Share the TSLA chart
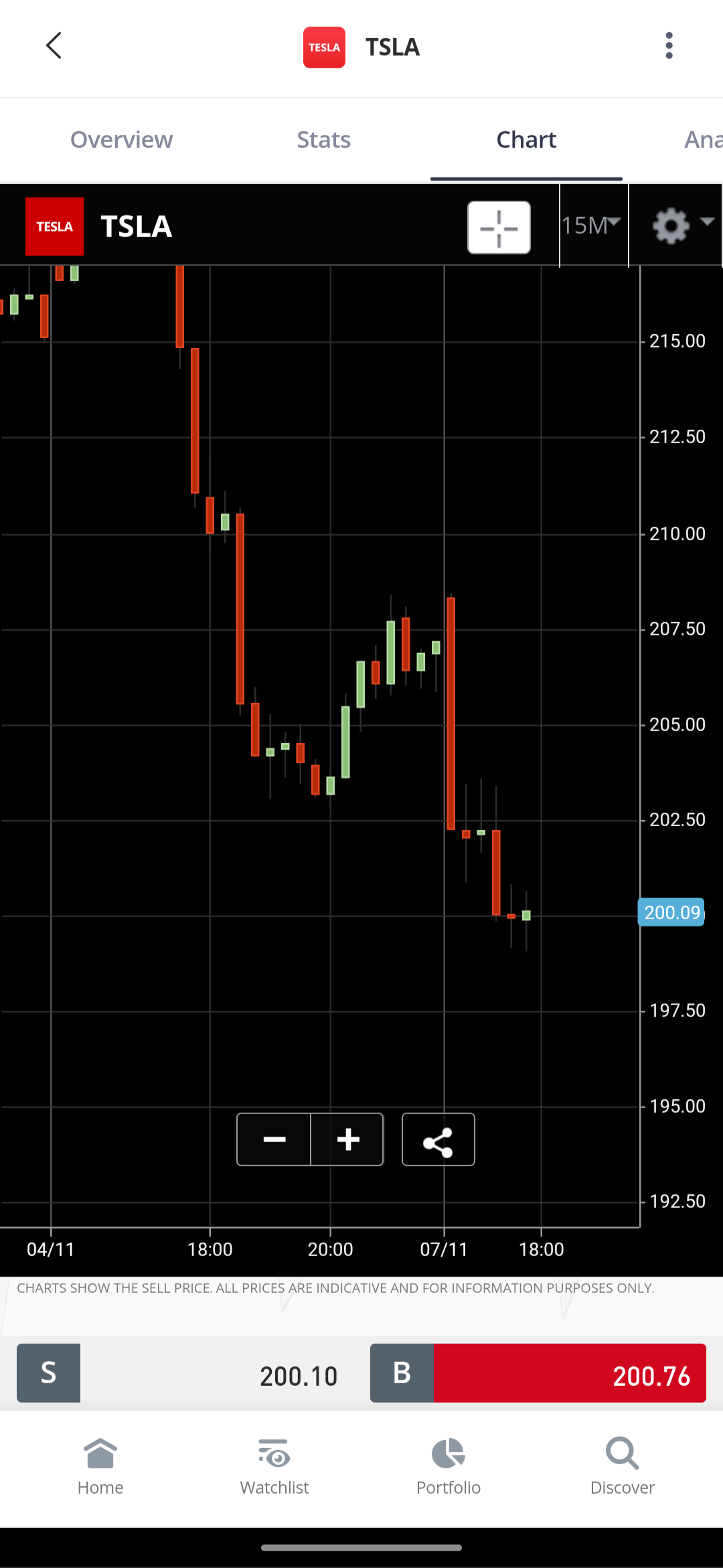Screen dimensions: 723x1568 click(438, 1140)
